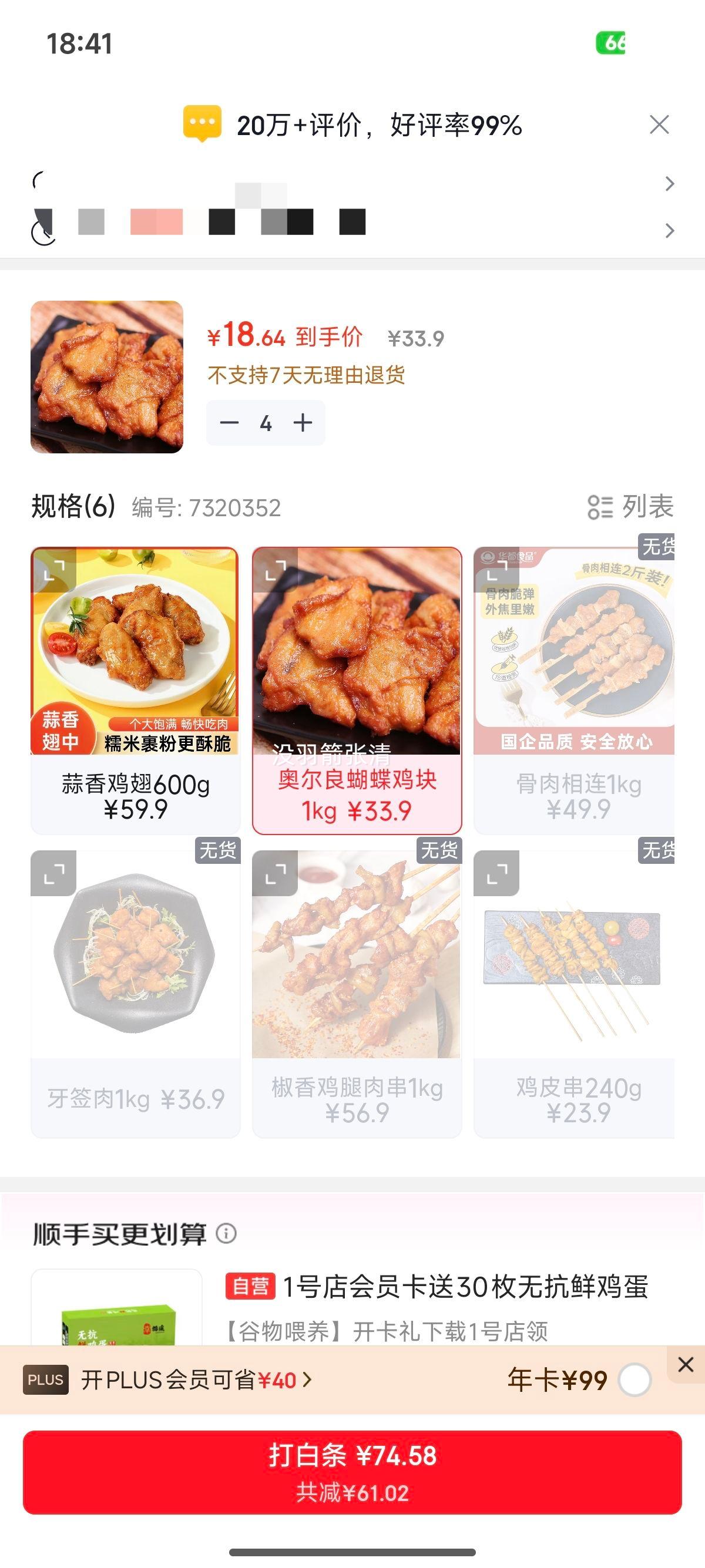Select the 奥尔良蝴蝶鸡块 1kg option

point(357,796)
